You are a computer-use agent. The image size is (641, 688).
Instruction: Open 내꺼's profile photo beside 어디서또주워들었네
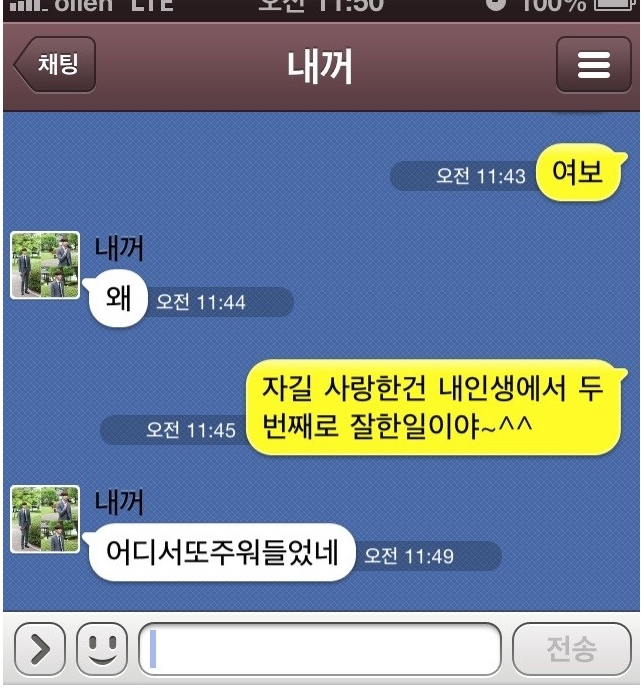tap(45, 519)
